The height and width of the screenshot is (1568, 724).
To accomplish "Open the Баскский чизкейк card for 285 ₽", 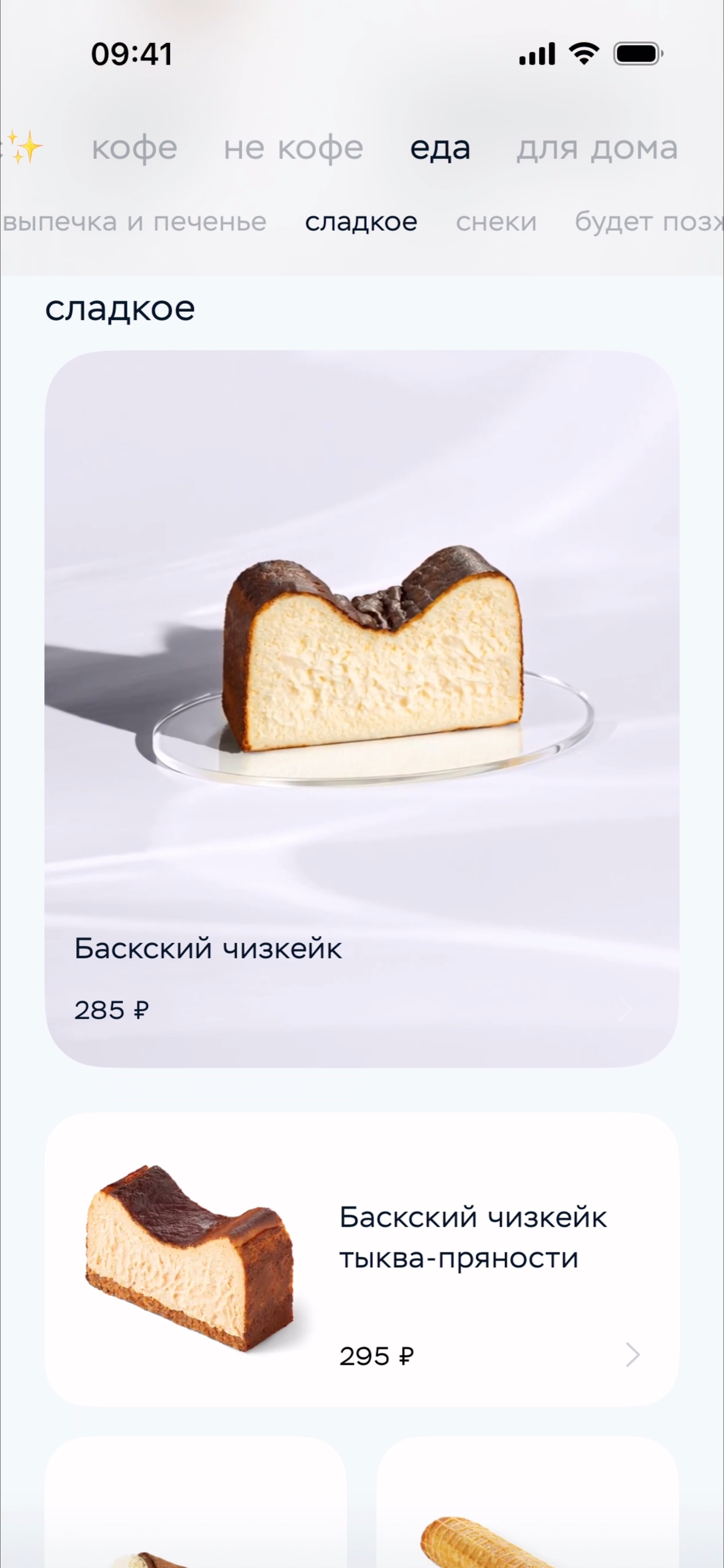I will [361, 708].
